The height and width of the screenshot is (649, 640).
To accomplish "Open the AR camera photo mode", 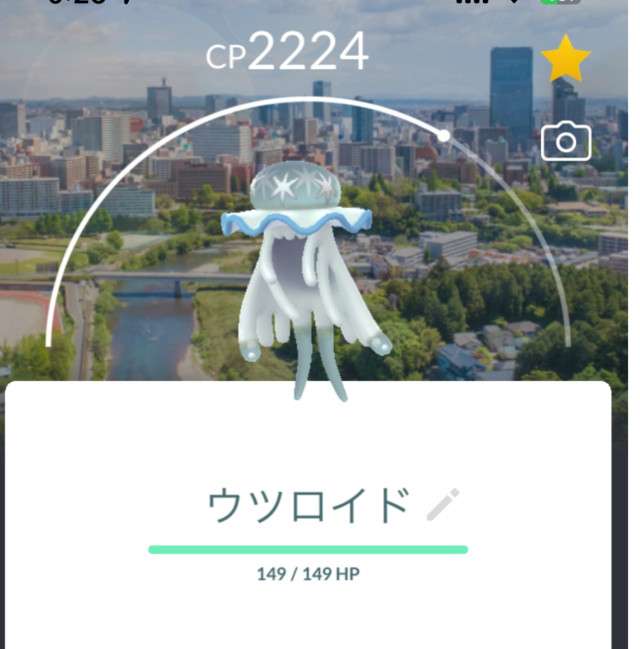I will click(566, 142).
